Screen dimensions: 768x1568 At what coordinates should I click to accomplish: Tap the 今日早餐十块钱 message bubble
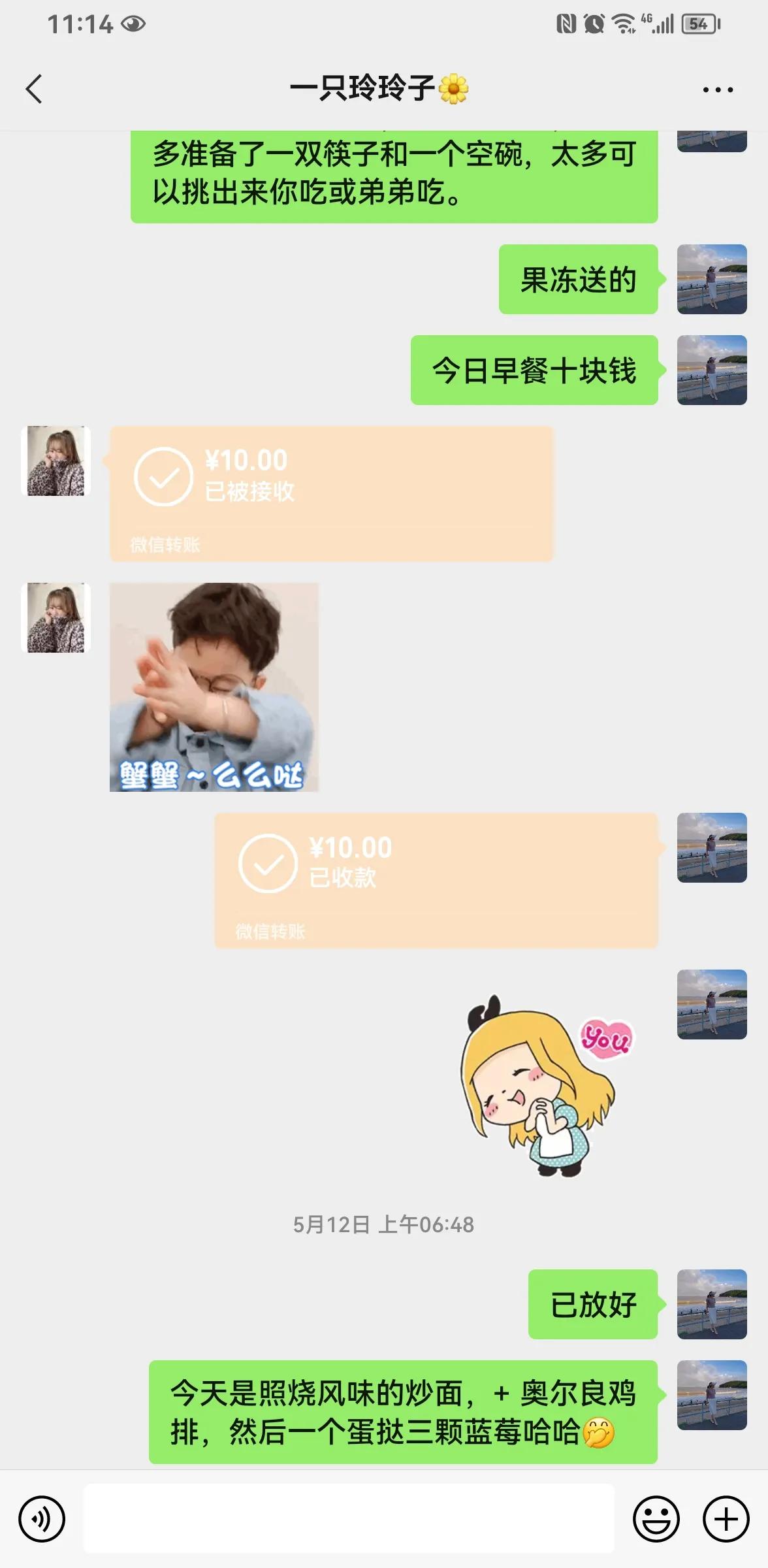[x=534, y=372]
